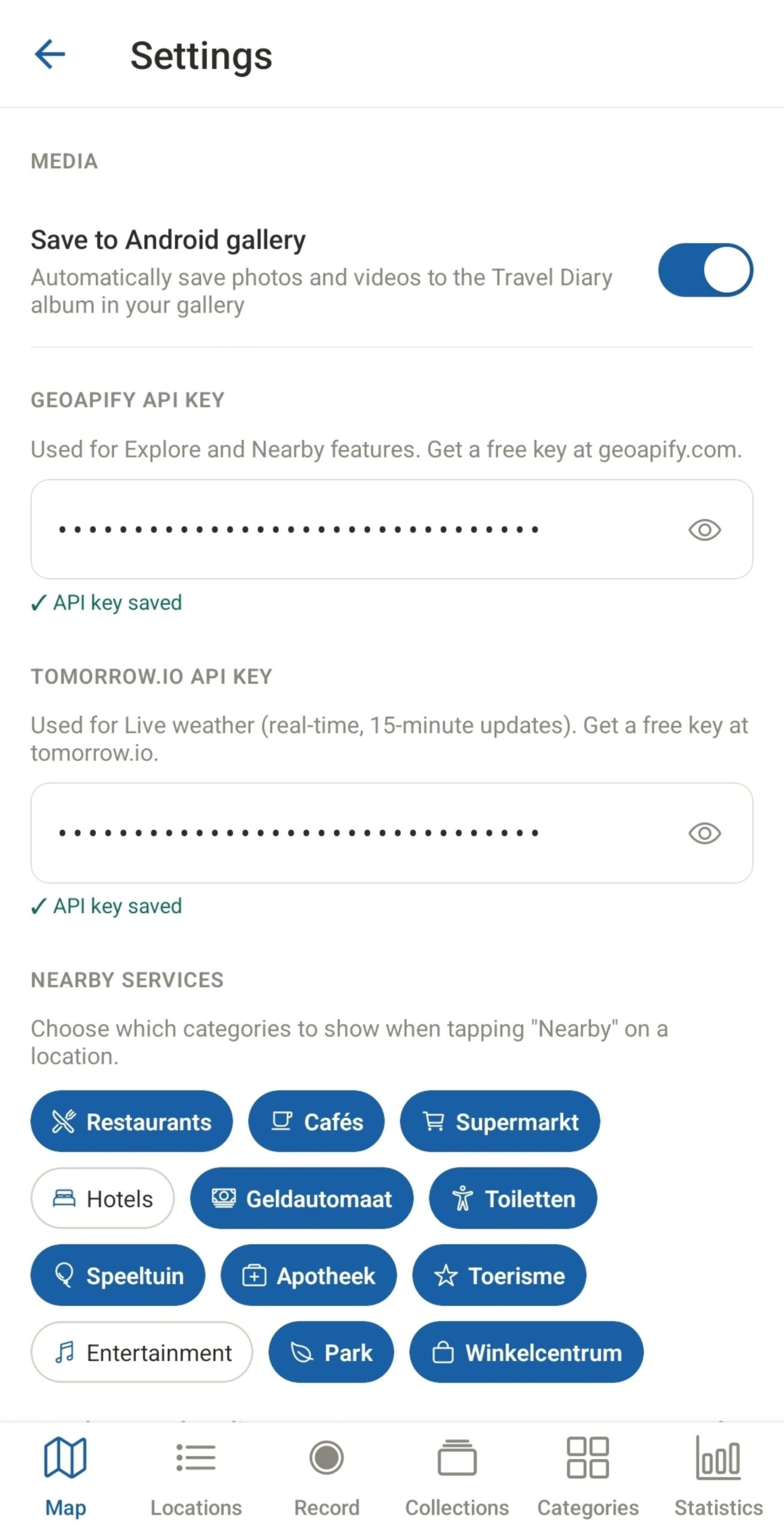784x1536 pixels.
Task: Turn off the Apotheek category
Action: (x=308, y=1275)
